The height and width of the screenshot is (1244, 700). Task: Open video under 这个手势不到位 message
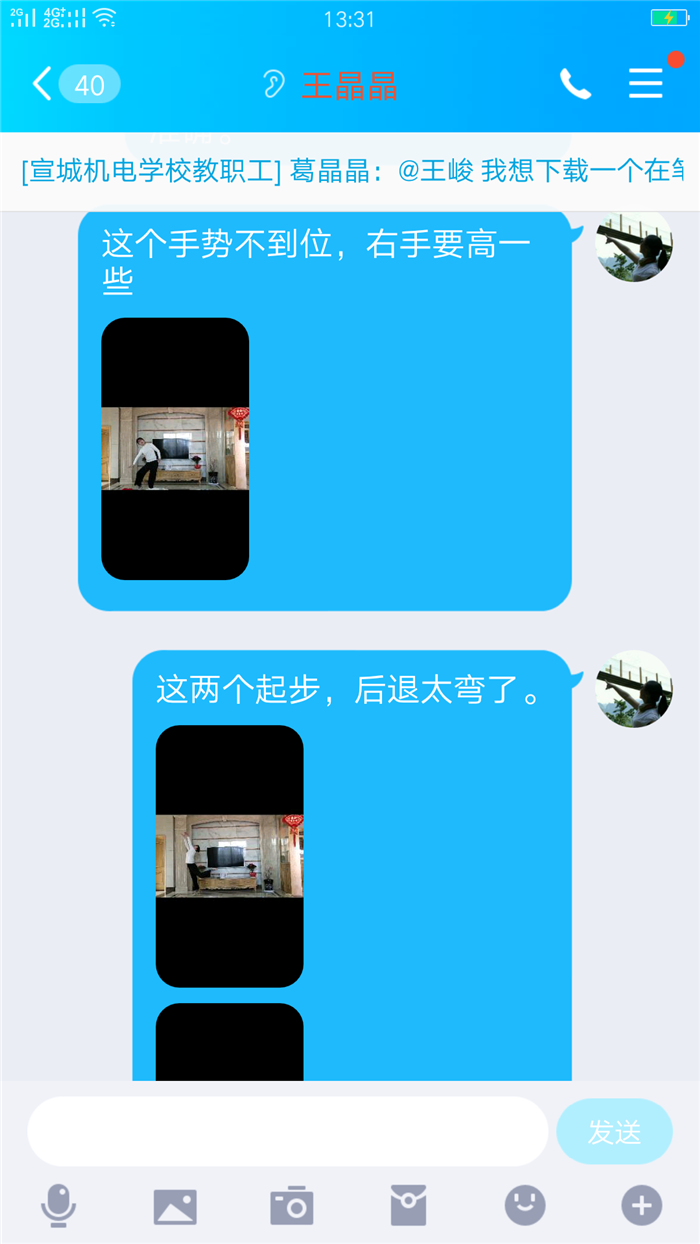175,449
